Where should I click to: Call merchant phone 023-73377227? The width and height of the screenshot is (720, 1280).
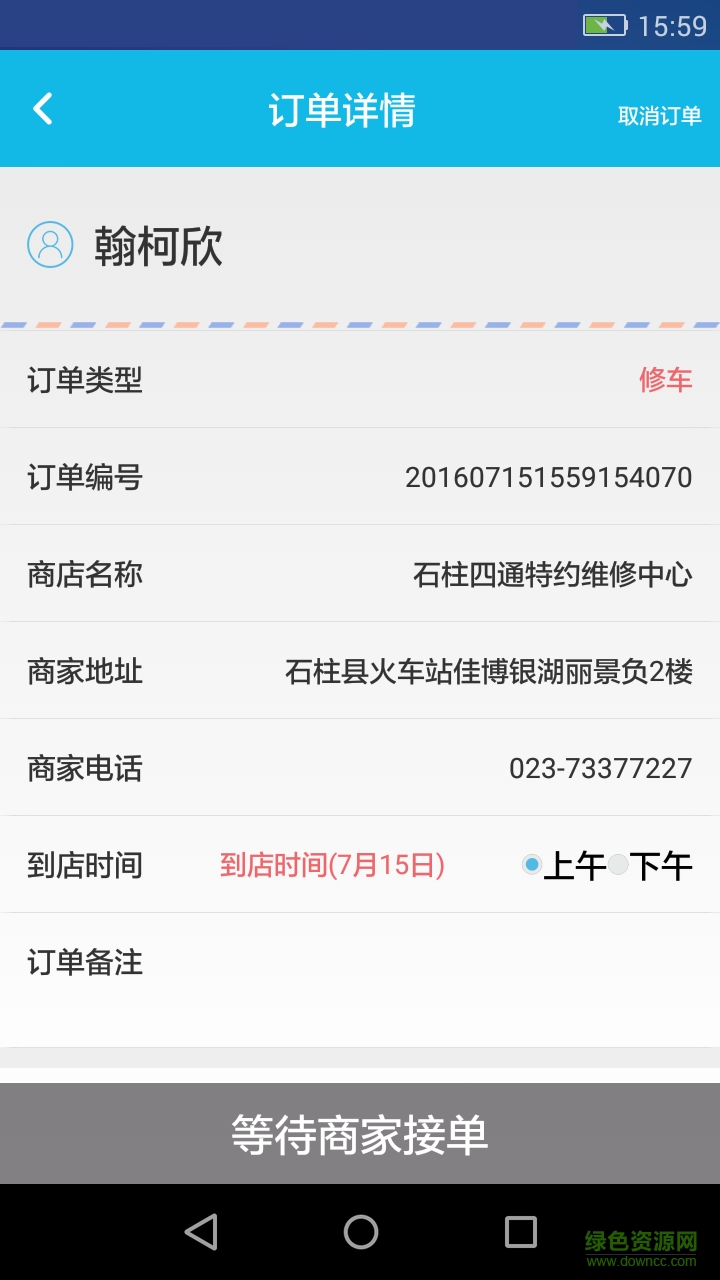click(x=600, y=769)
